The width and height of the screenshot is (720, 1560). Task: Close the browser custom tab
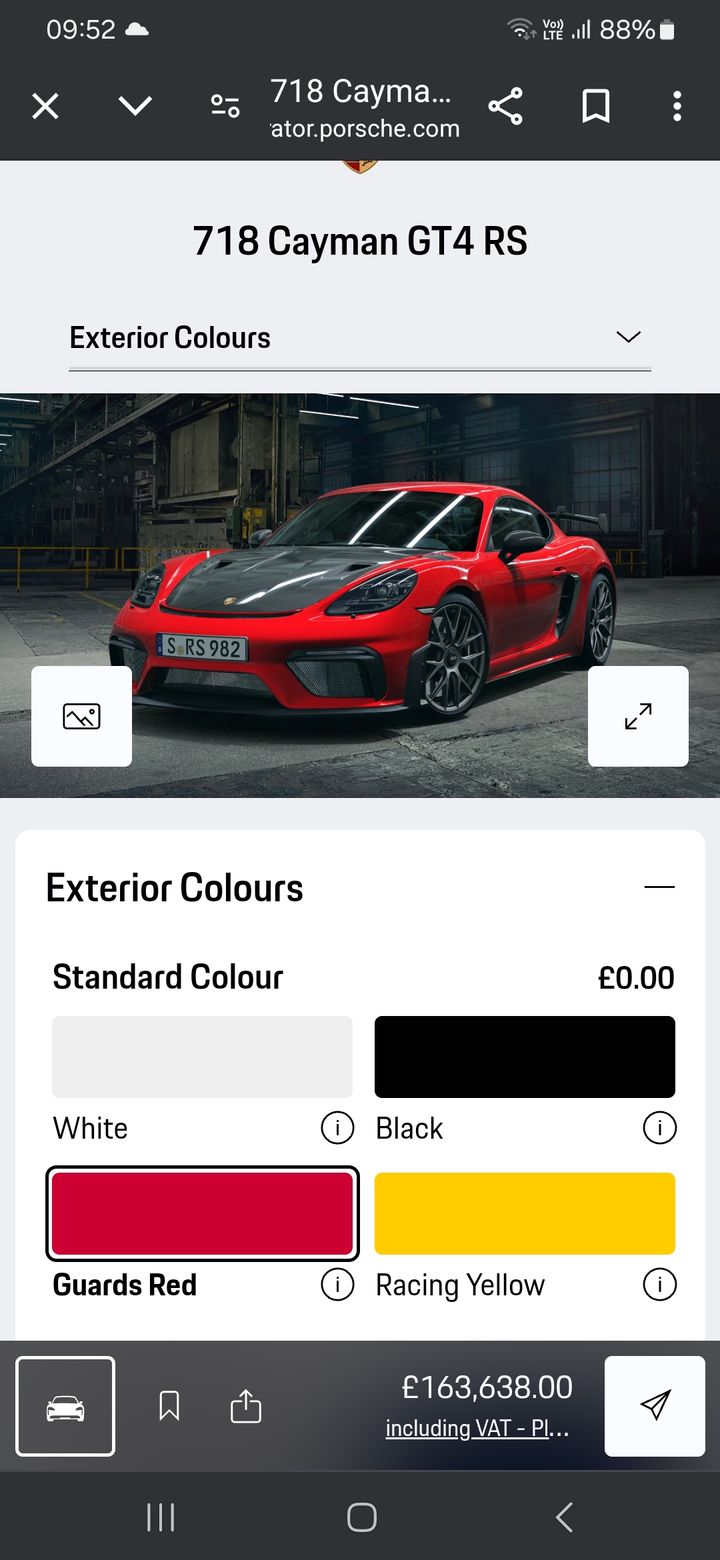coord(45,106)
